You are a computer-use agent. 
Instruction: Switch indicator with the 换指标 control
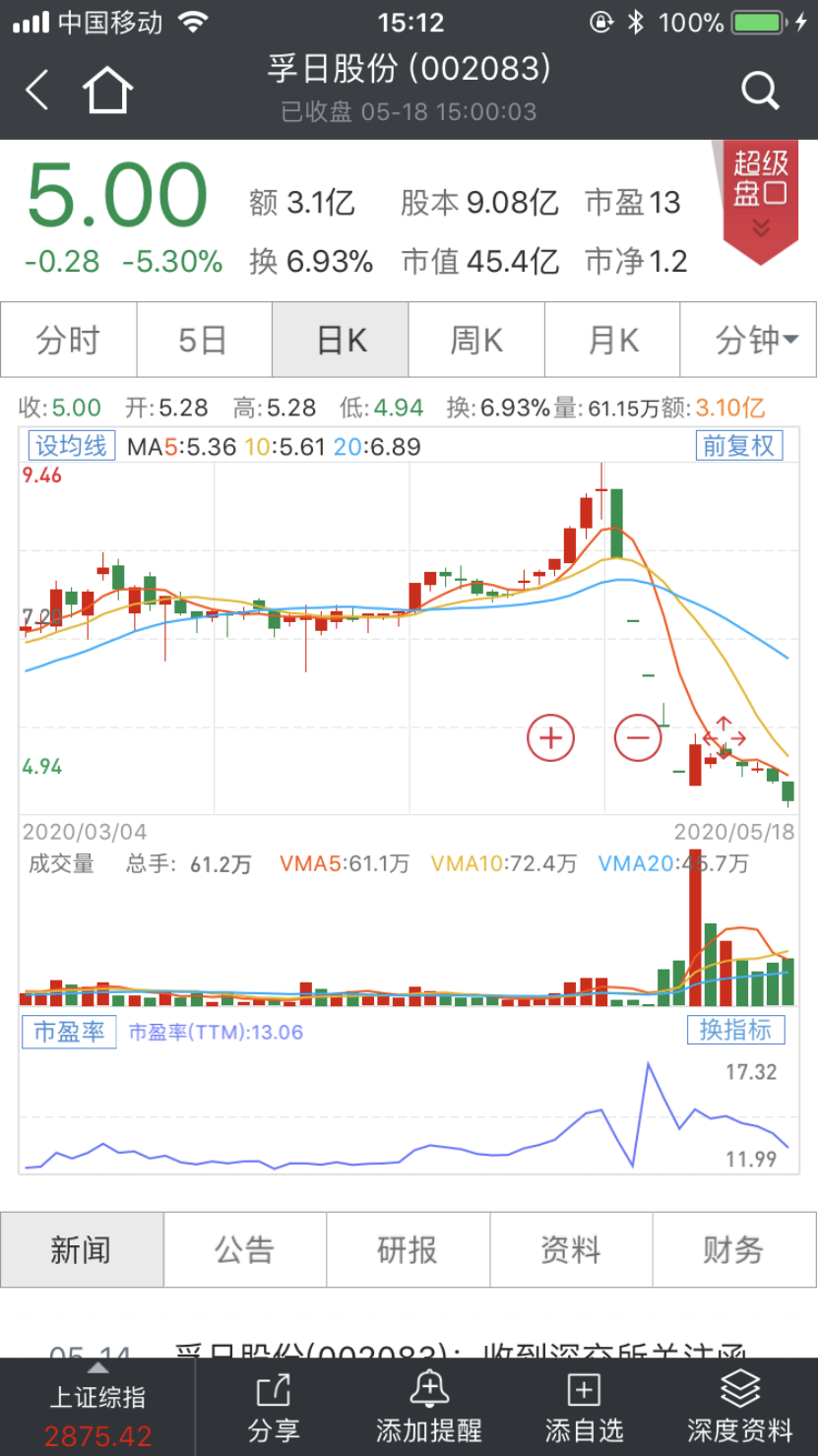pyautogui.click(x=735, y=1030)
